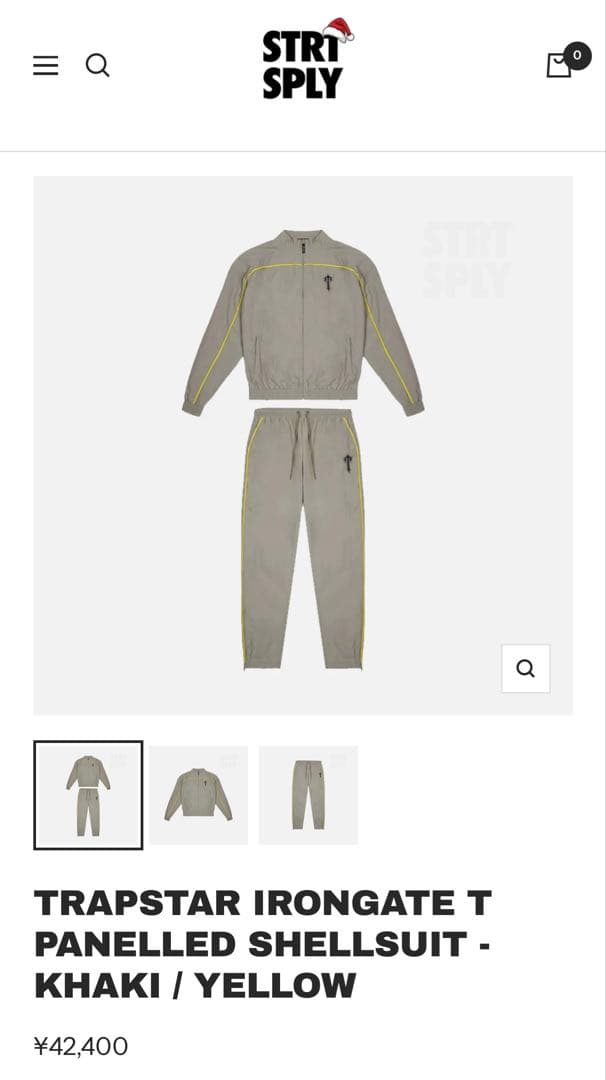View the jacket-only thumbnail
This screenshot has height=1080, width=606.
pos(198,795)
